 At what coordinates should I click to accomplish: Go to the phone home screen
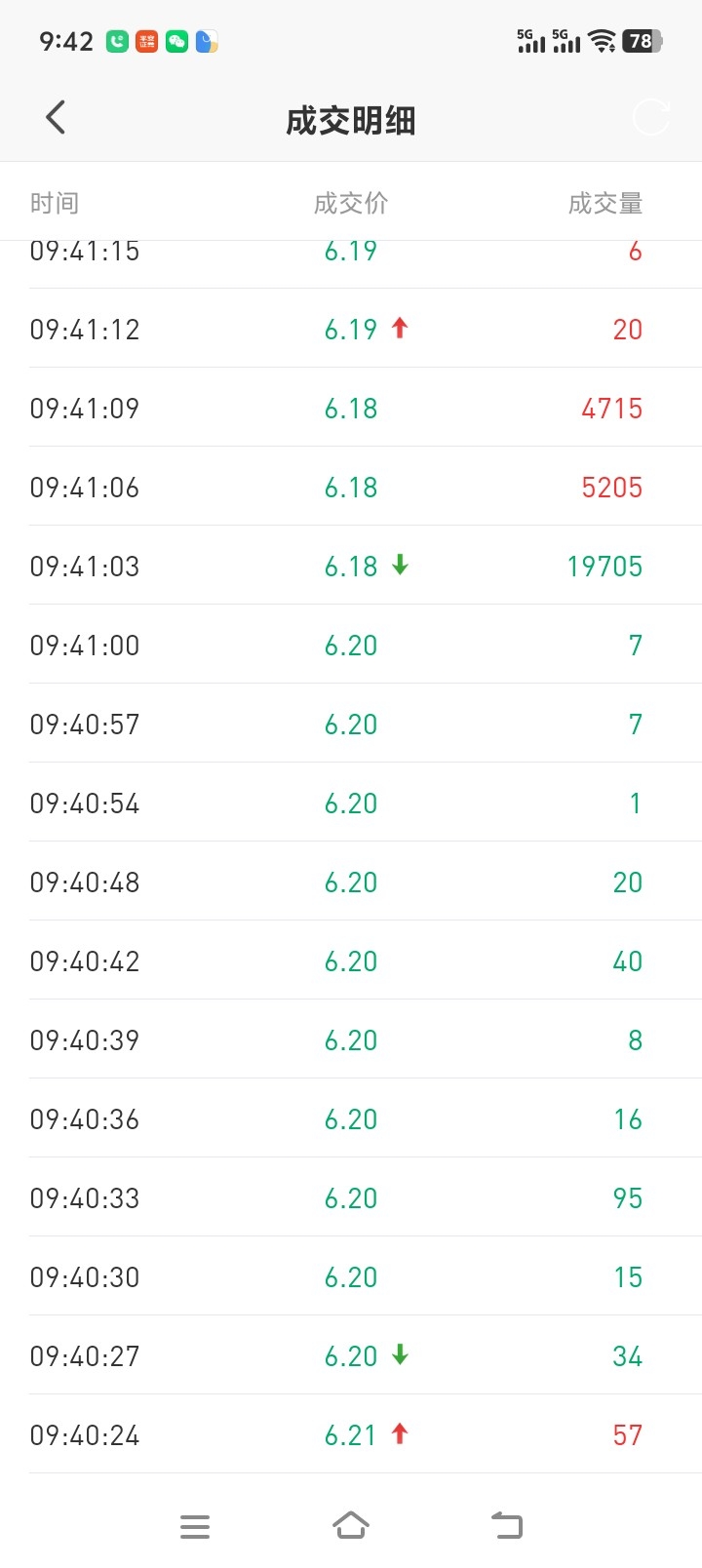(x=351, y=1525)
